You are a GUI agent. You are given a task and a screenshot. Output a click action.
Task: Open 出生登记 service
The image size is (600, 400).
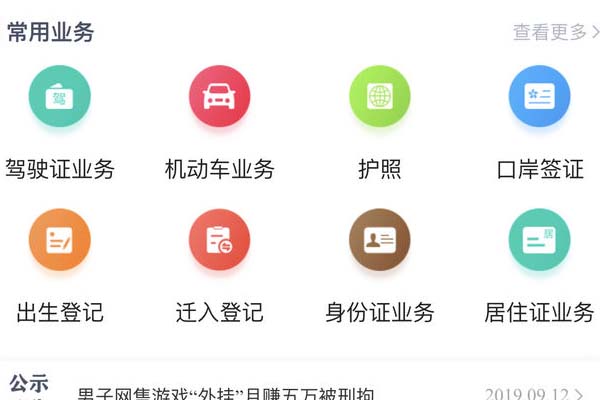(x=60, y=240)
